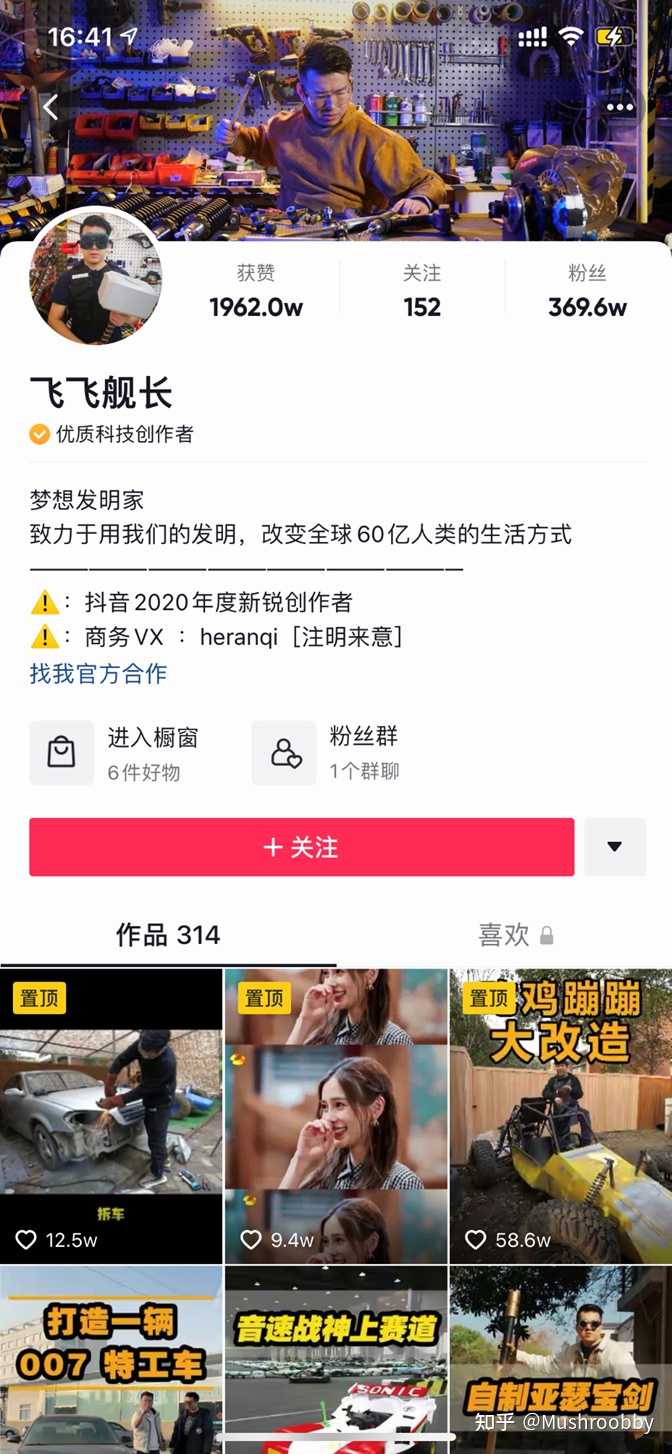View the 152 following (关注) list
Viewport: 672px width, 1454px height.
(x=422, y=291)
